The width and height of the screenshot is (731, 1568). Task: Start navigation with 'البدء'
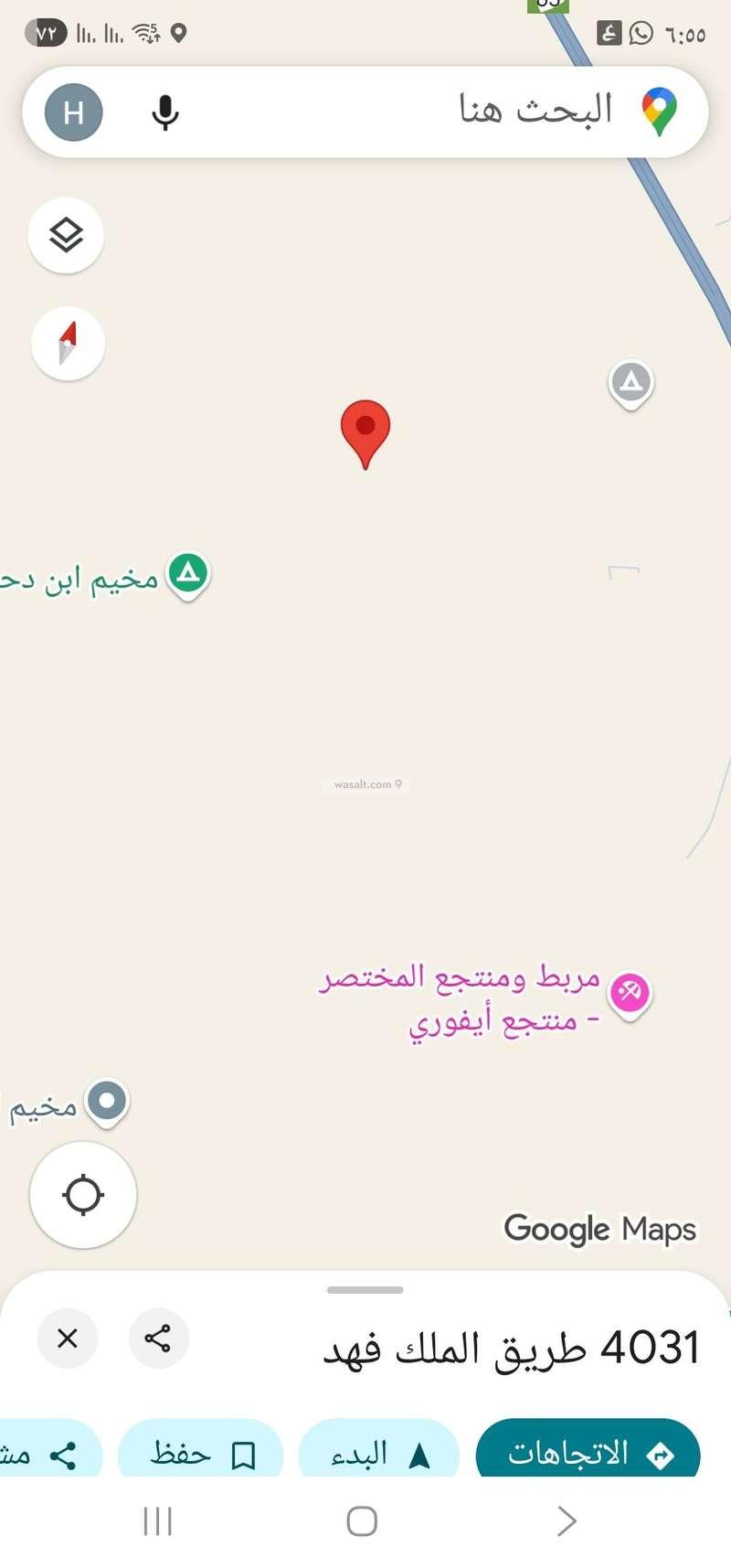tap(378, 1453)
